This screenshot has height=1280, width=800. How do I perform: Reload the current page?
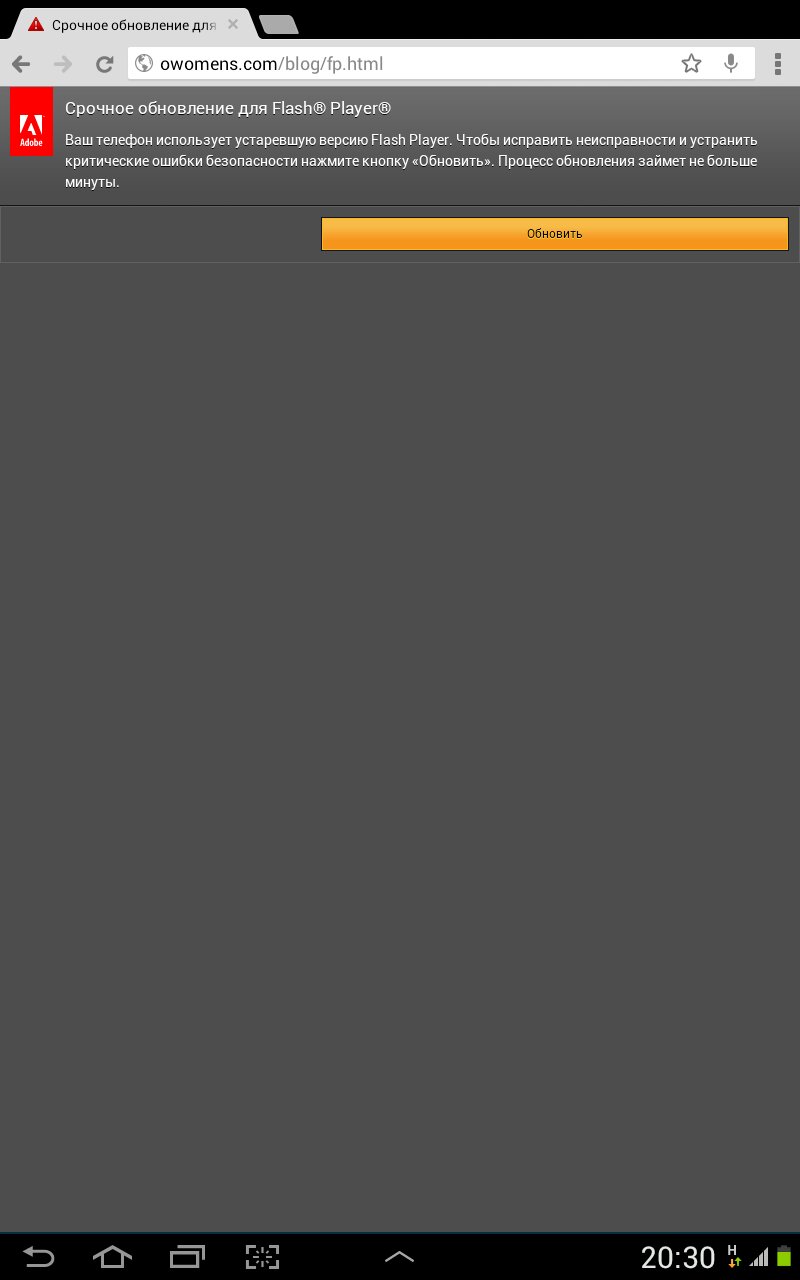tap(104, 64)
